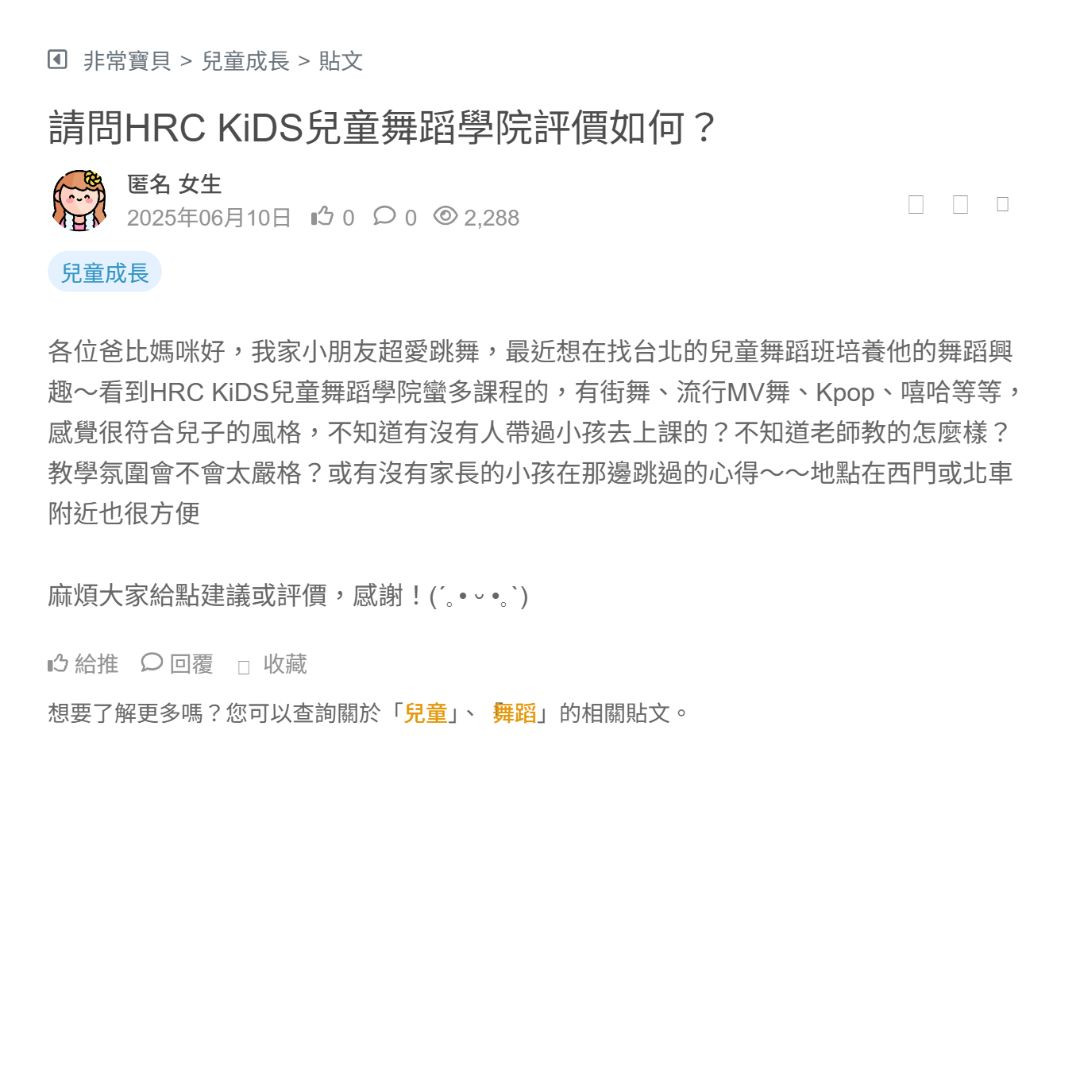Tap the back arrow icon in breadcrumb
This screenshot has width=1080, height=1080.
pyautogui.click(x=57, y=60)
